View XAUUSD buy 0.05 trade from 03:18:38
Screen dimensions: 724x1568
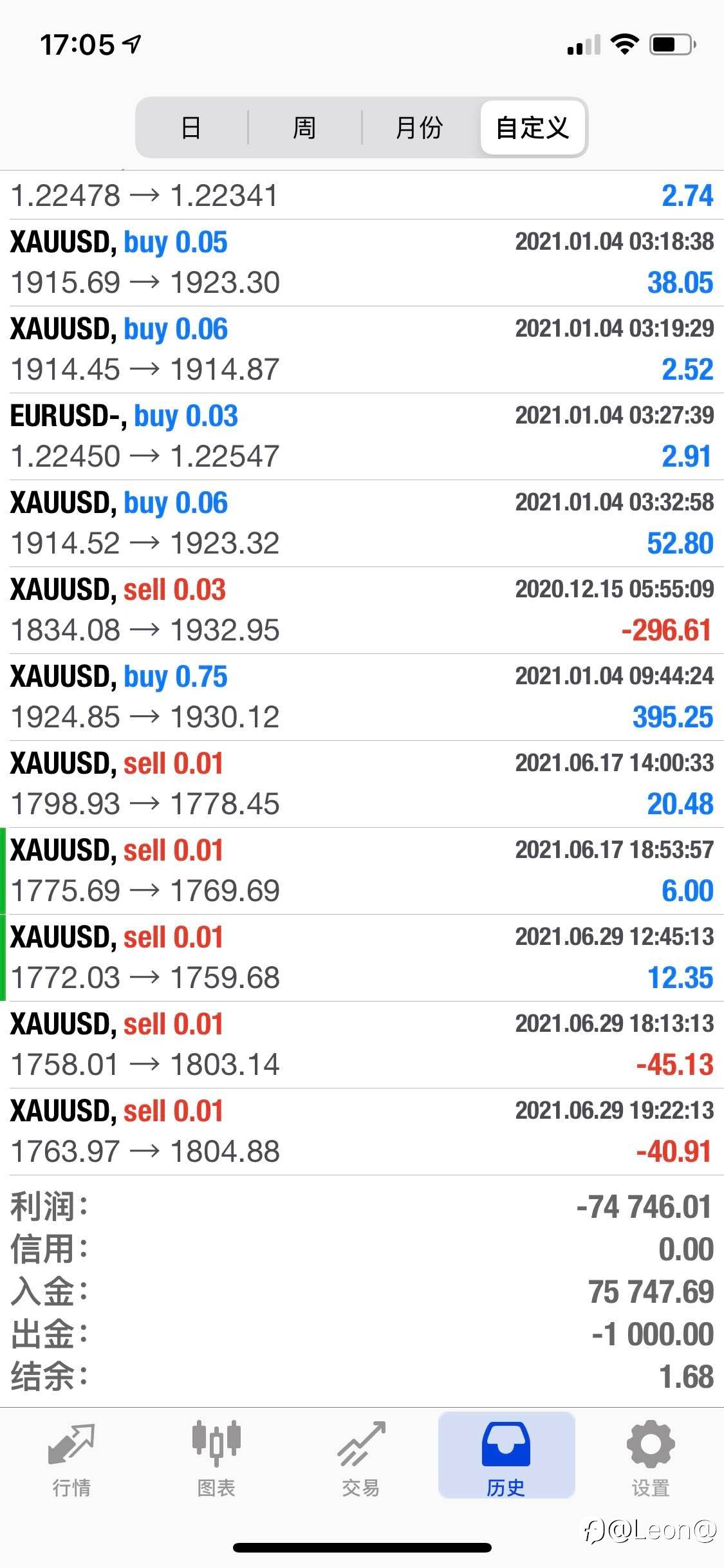[362, 263]
